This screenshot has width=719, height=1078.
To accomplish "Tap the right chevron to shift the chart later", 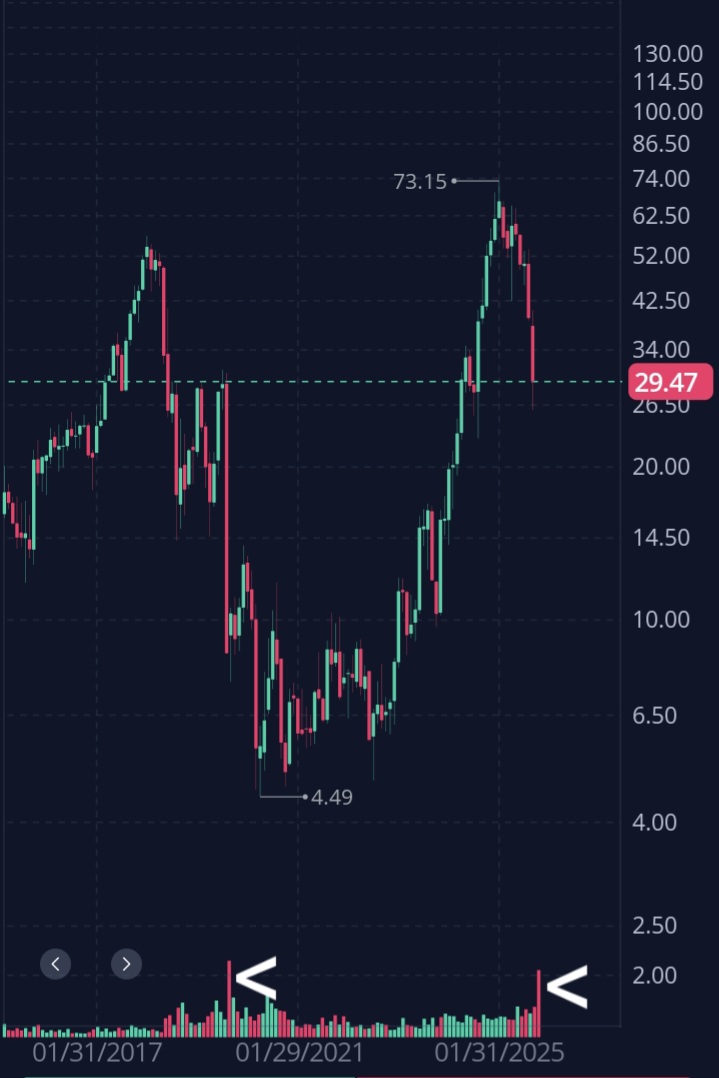I will coord(126,964).
